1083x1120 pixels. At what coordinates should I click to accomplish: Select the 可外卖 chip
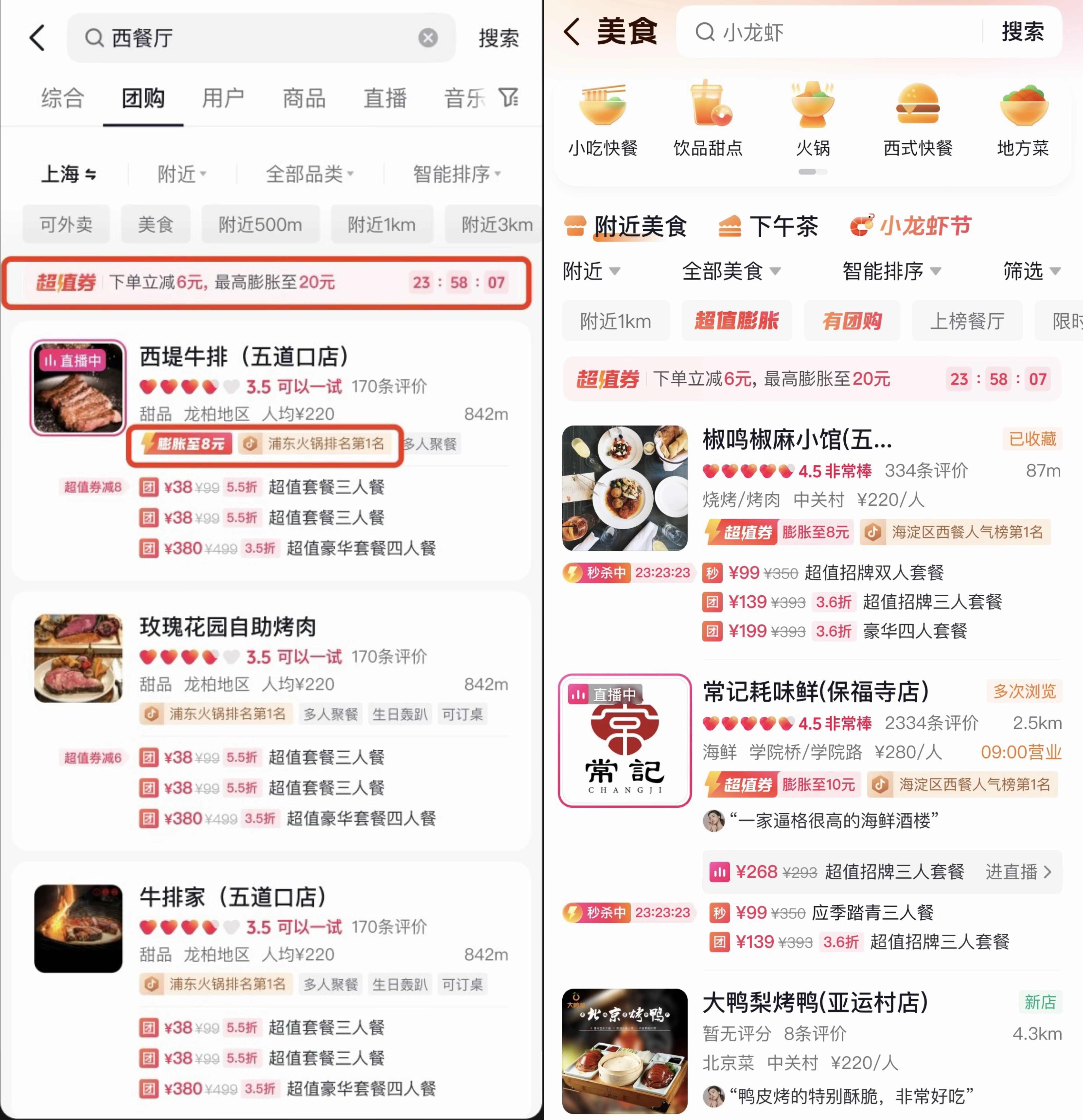point(66,224)
